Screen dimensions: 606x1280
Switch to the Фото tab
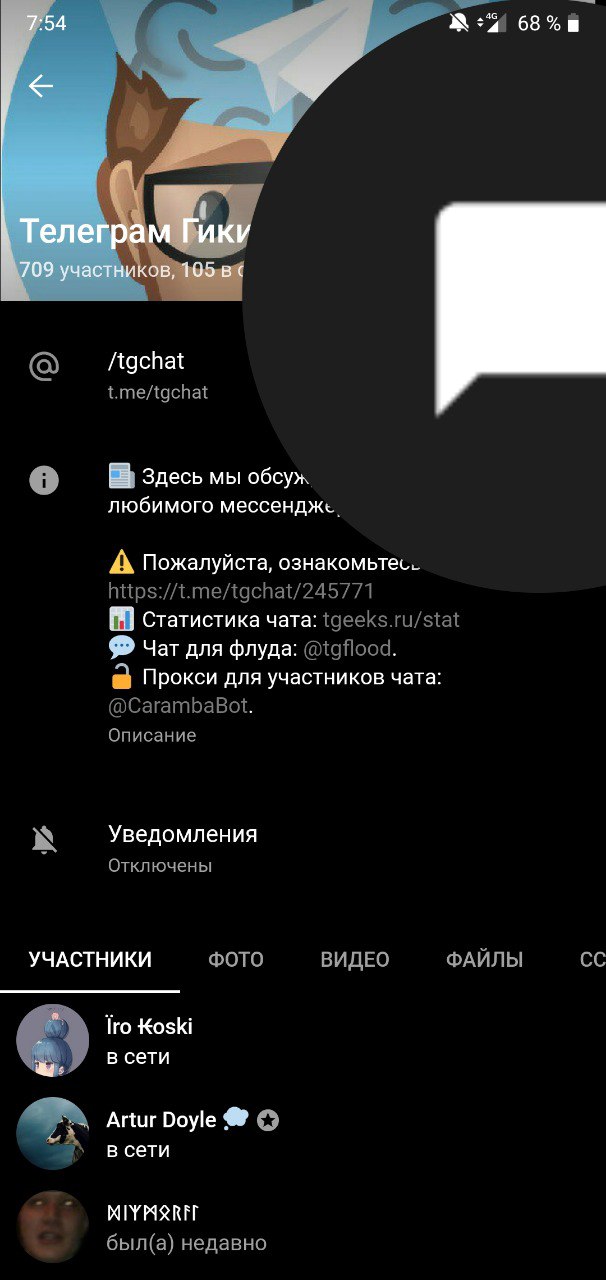(x=236, y=960)
